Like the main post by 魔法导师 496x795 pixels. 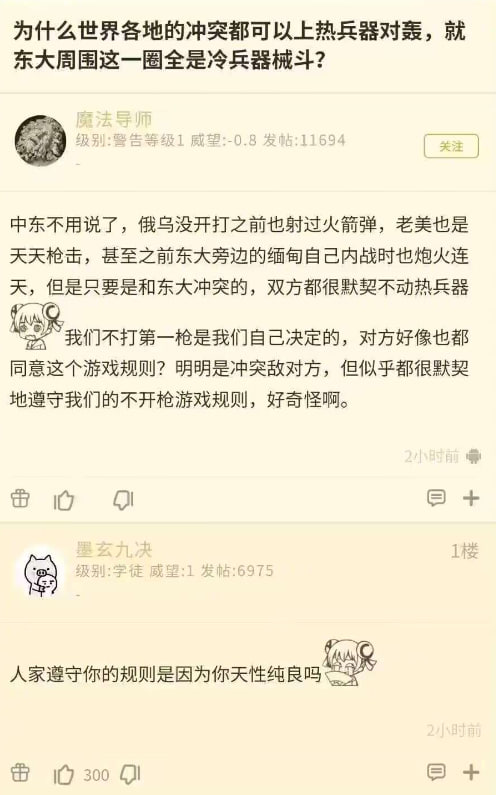click(x=64, y=500)
